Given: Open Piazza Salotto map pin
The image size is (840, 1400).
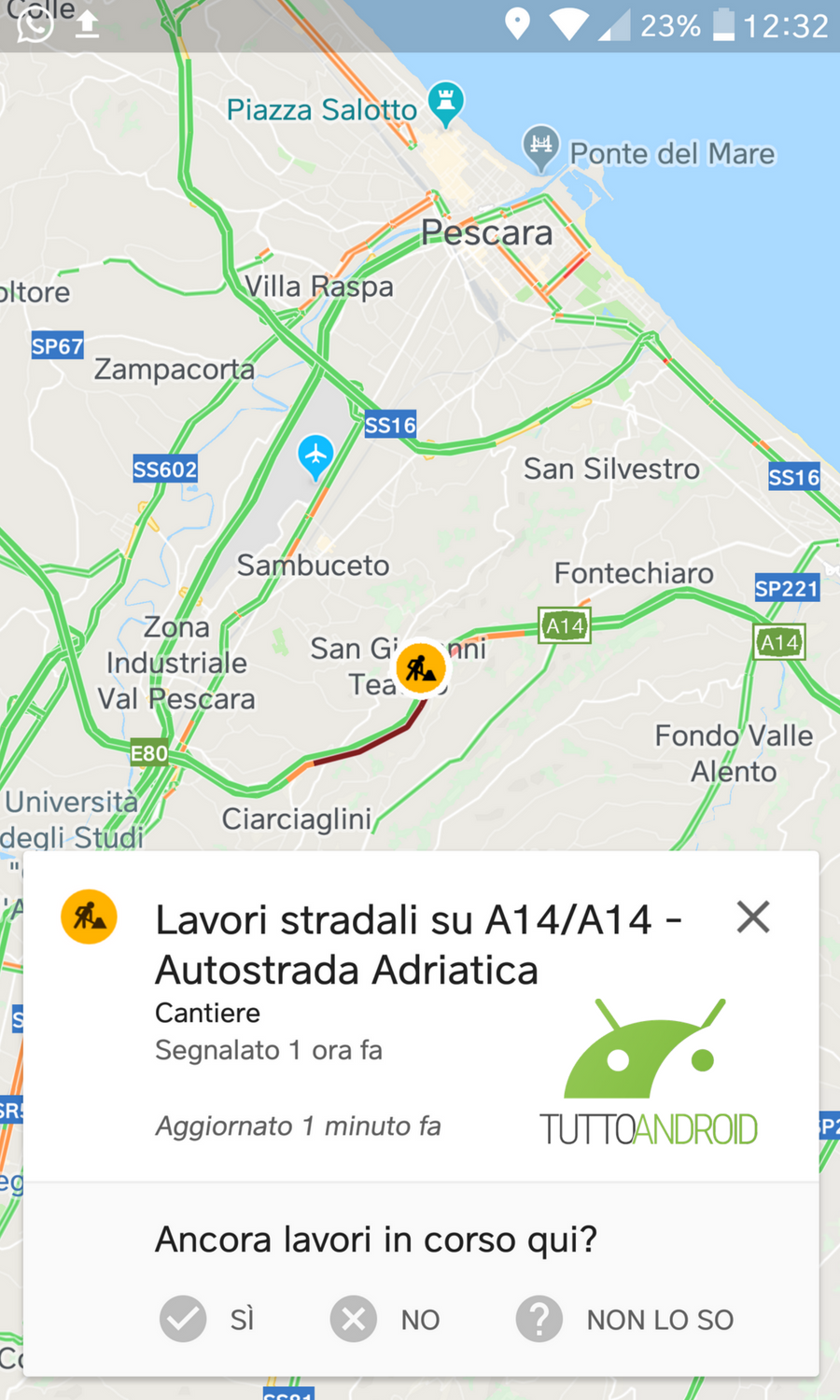Looking at the screenshot, I should [446, 103].
